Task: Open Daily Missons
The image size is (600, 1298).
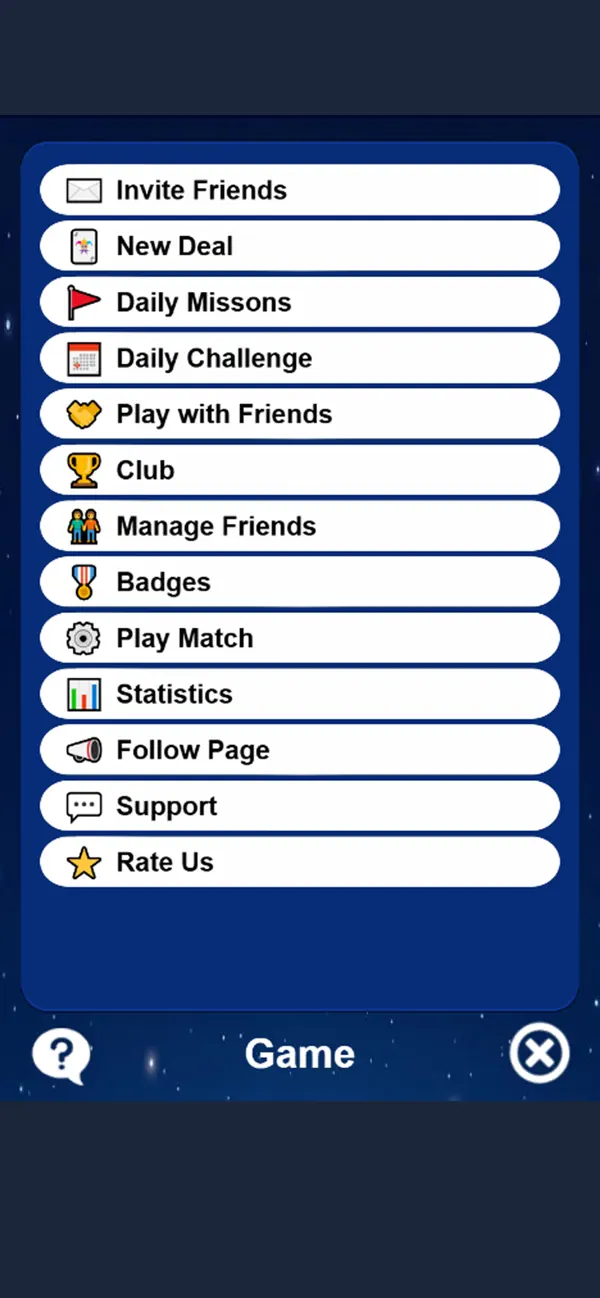Action: [300, 302]
